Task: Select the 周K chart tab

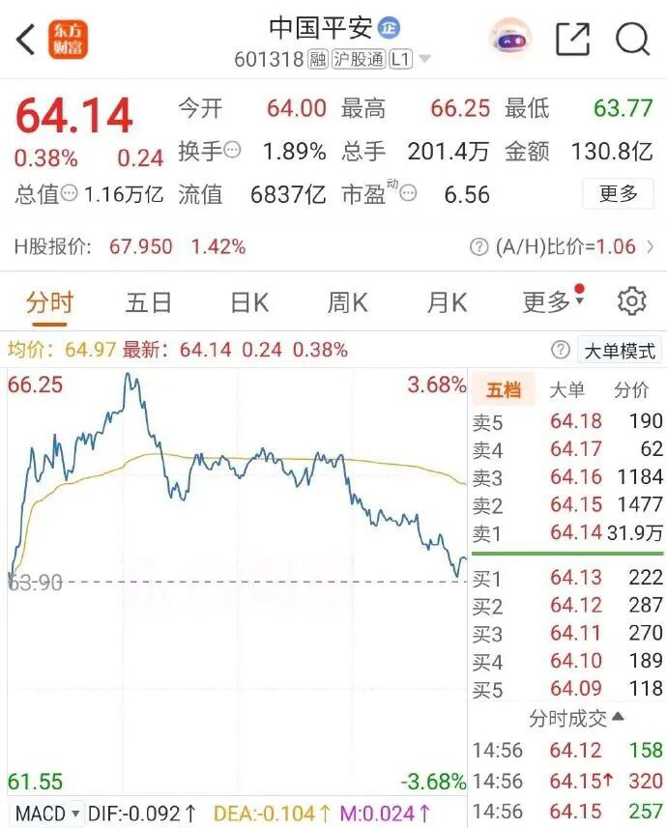Action: coord(347,302)
